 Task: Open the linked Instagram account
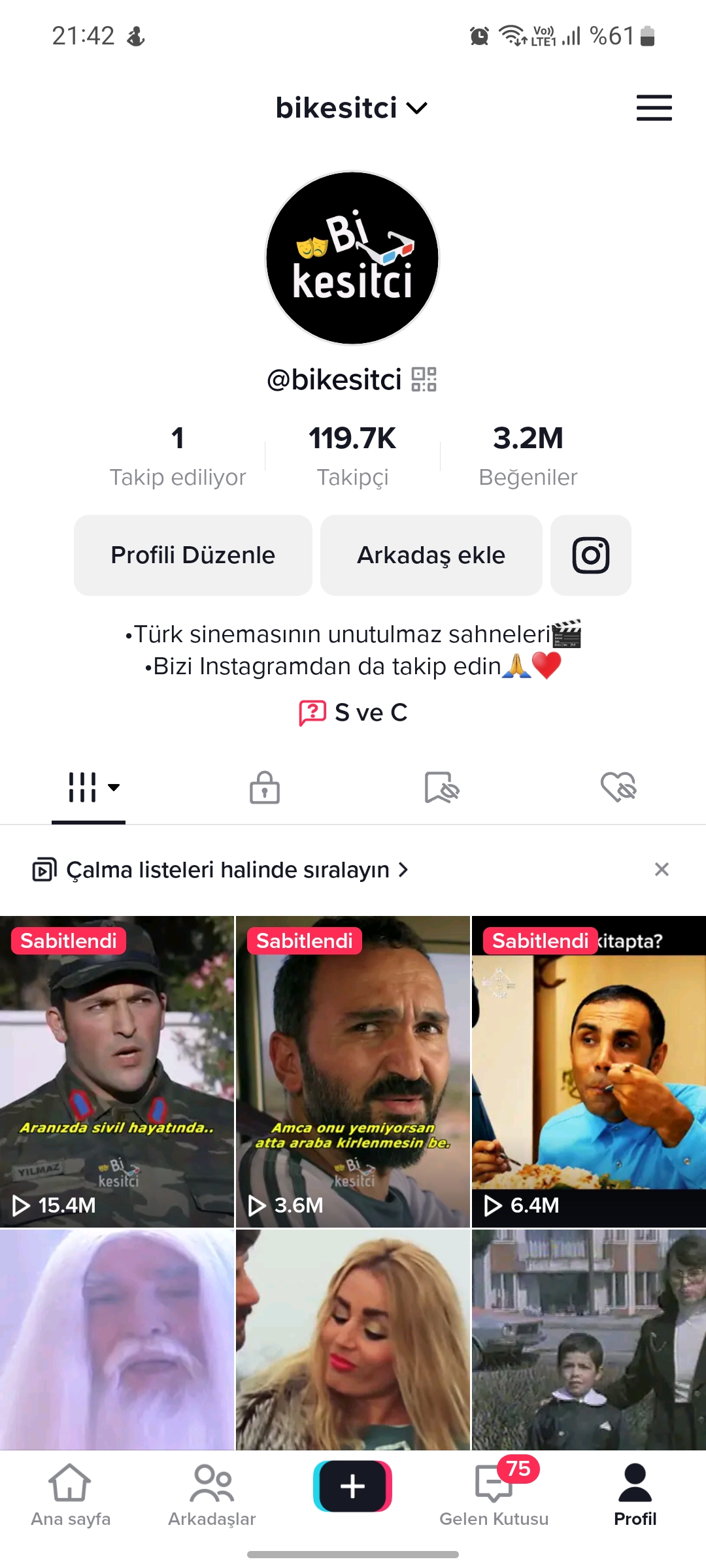[x=591, y=555]
